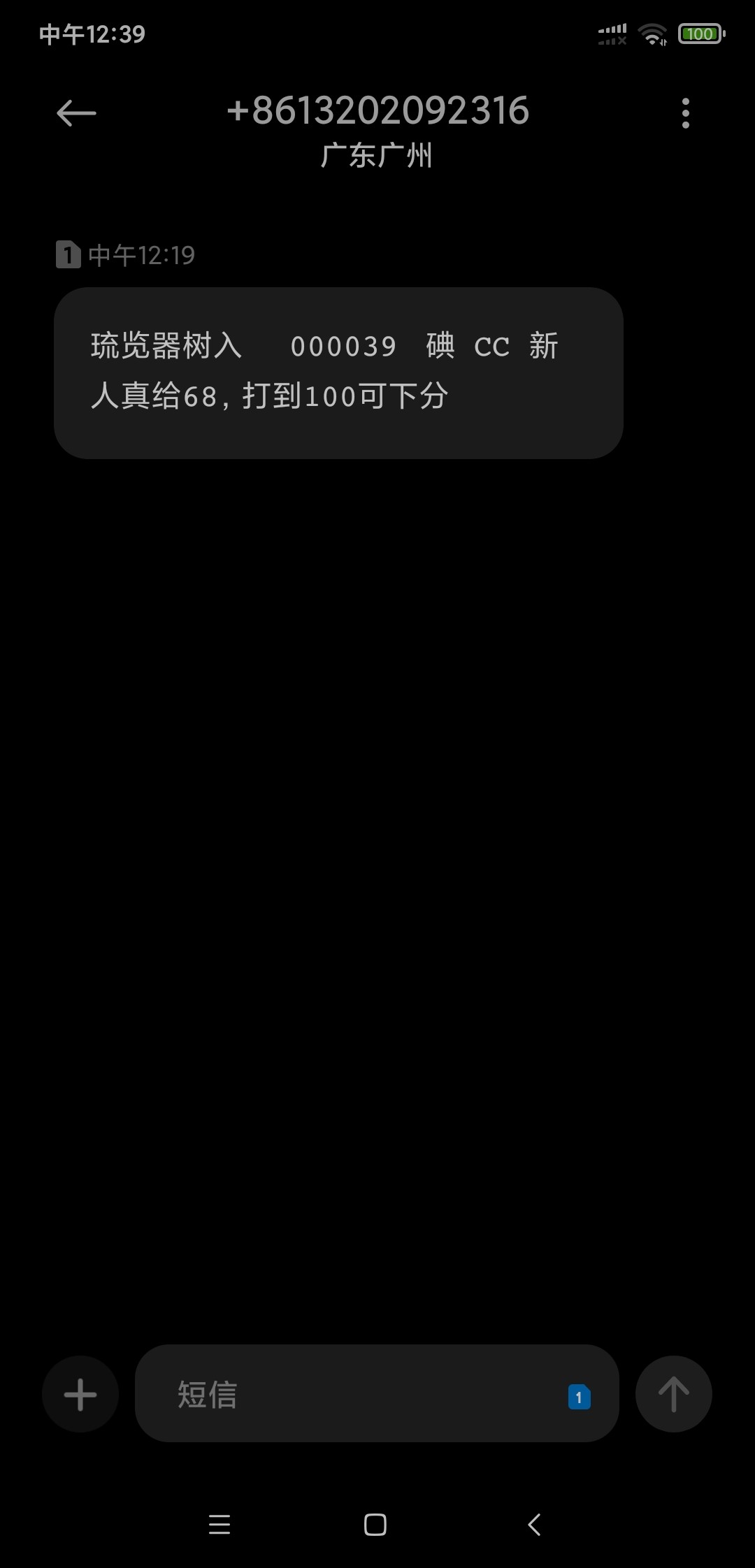Open the three-dot overflow menu

click(685, 113)
